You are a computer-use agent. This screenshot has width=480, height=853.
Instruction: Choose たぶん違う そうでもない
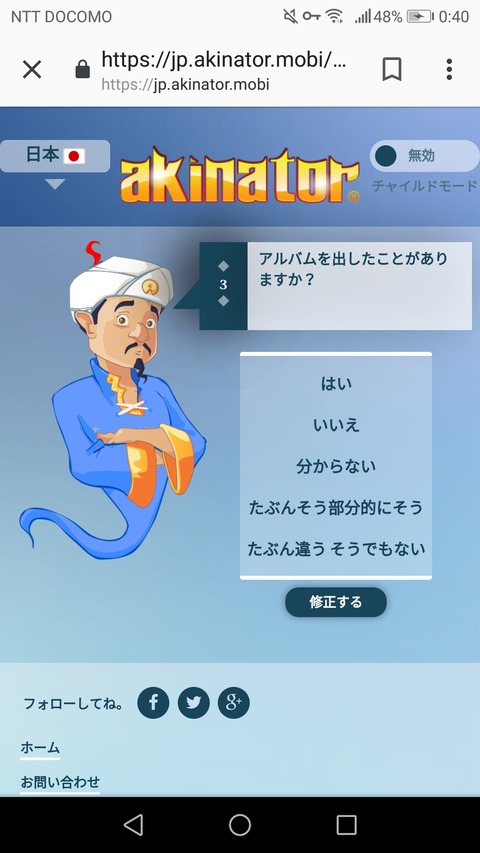(336, 549)
